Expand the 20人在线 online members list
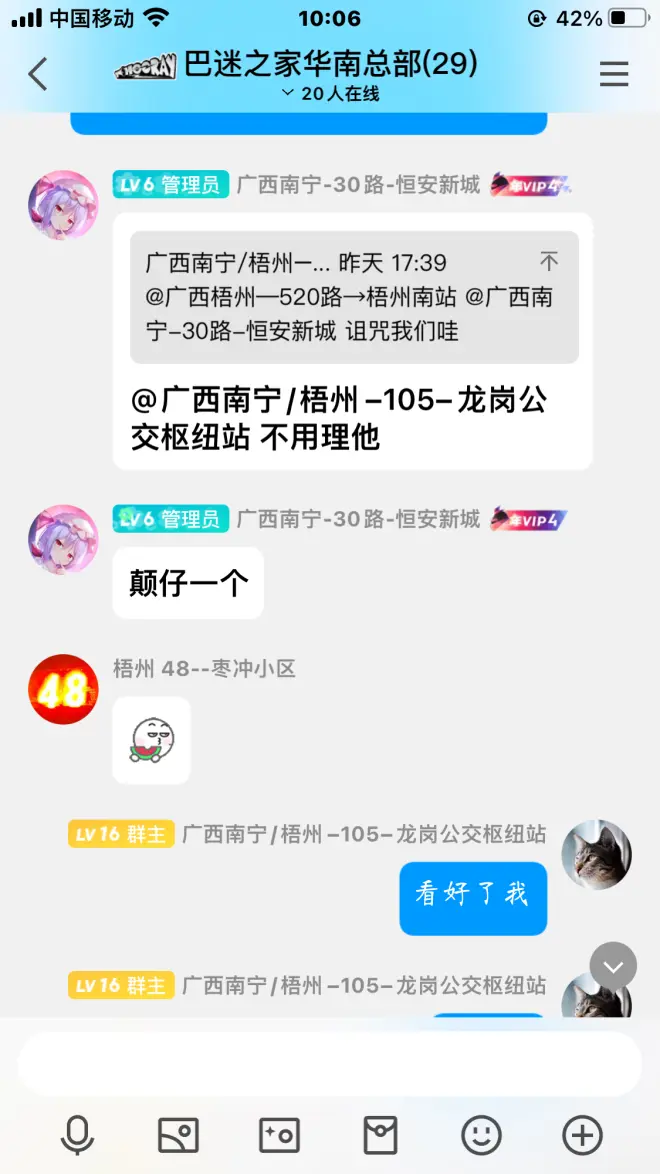Image resolution: width=660 pixels, height=1174 pixels. [329, 94]
